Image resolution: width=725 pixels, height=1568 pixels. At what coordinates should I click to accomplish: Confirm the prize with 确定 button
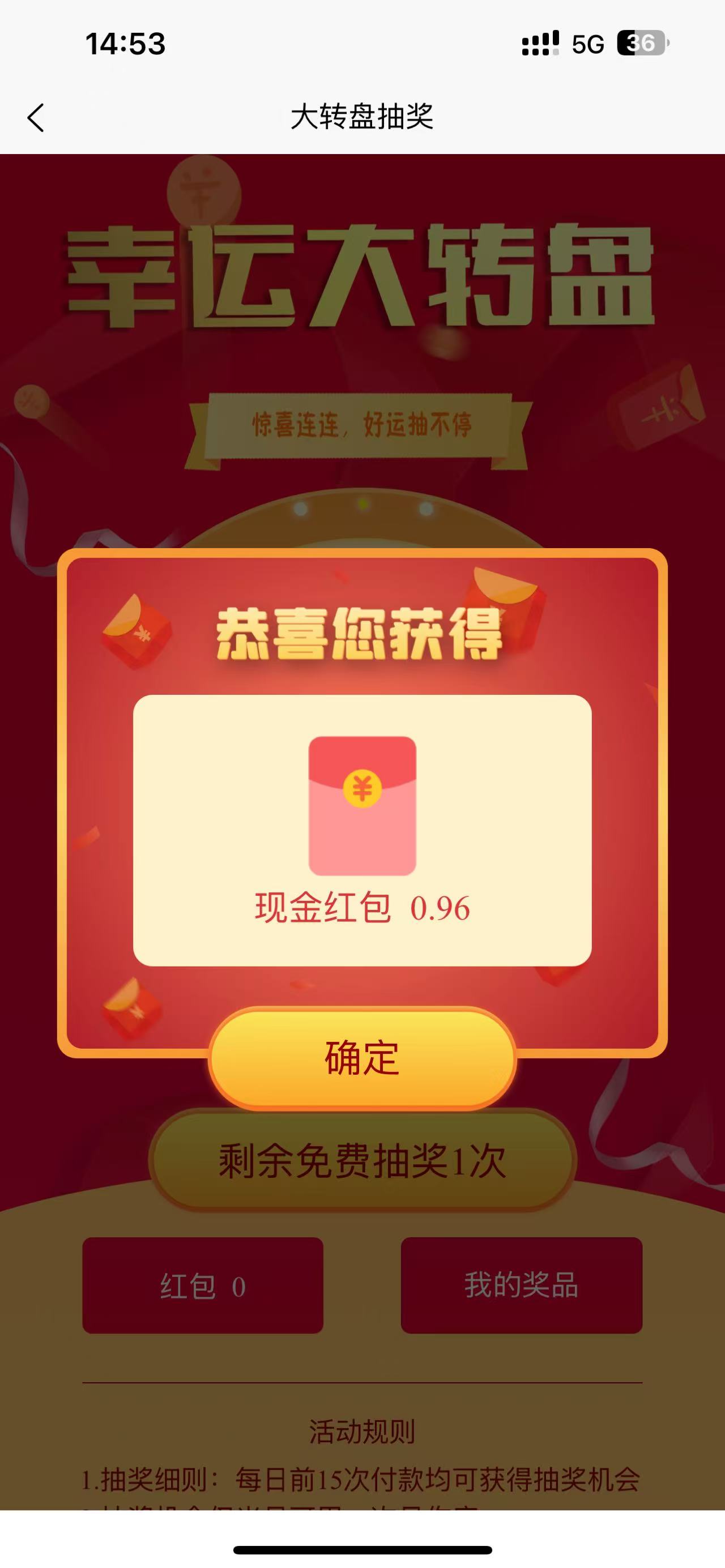click(x=362, y=1058)
